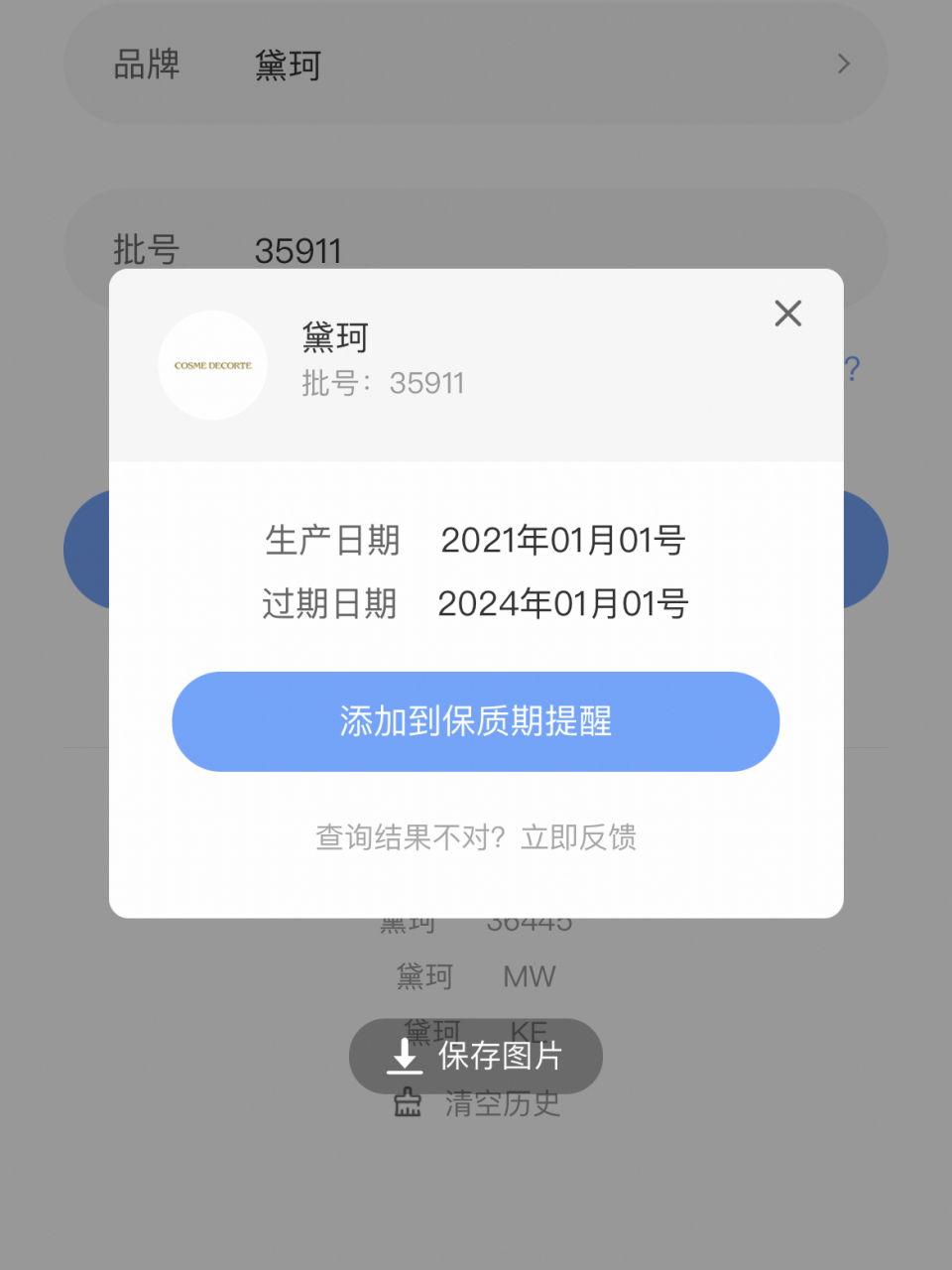Image resolution: width=952 pixels, height=1270 pixels.
Task: Tap the 保存图片 save image control
Action: (x=476, y=1056)
